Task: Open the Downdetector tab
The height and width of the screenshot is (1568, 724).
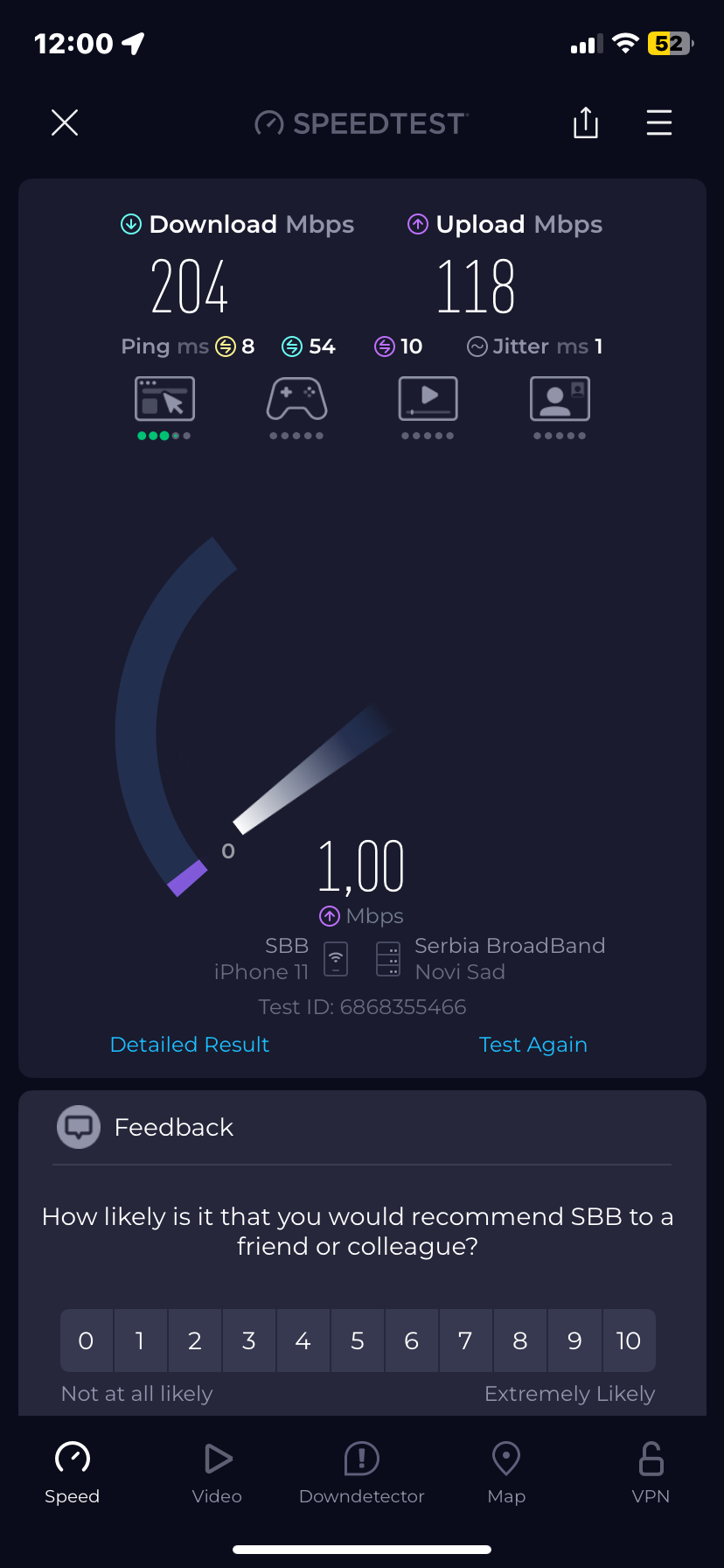Action: (x=361, y=1473)
